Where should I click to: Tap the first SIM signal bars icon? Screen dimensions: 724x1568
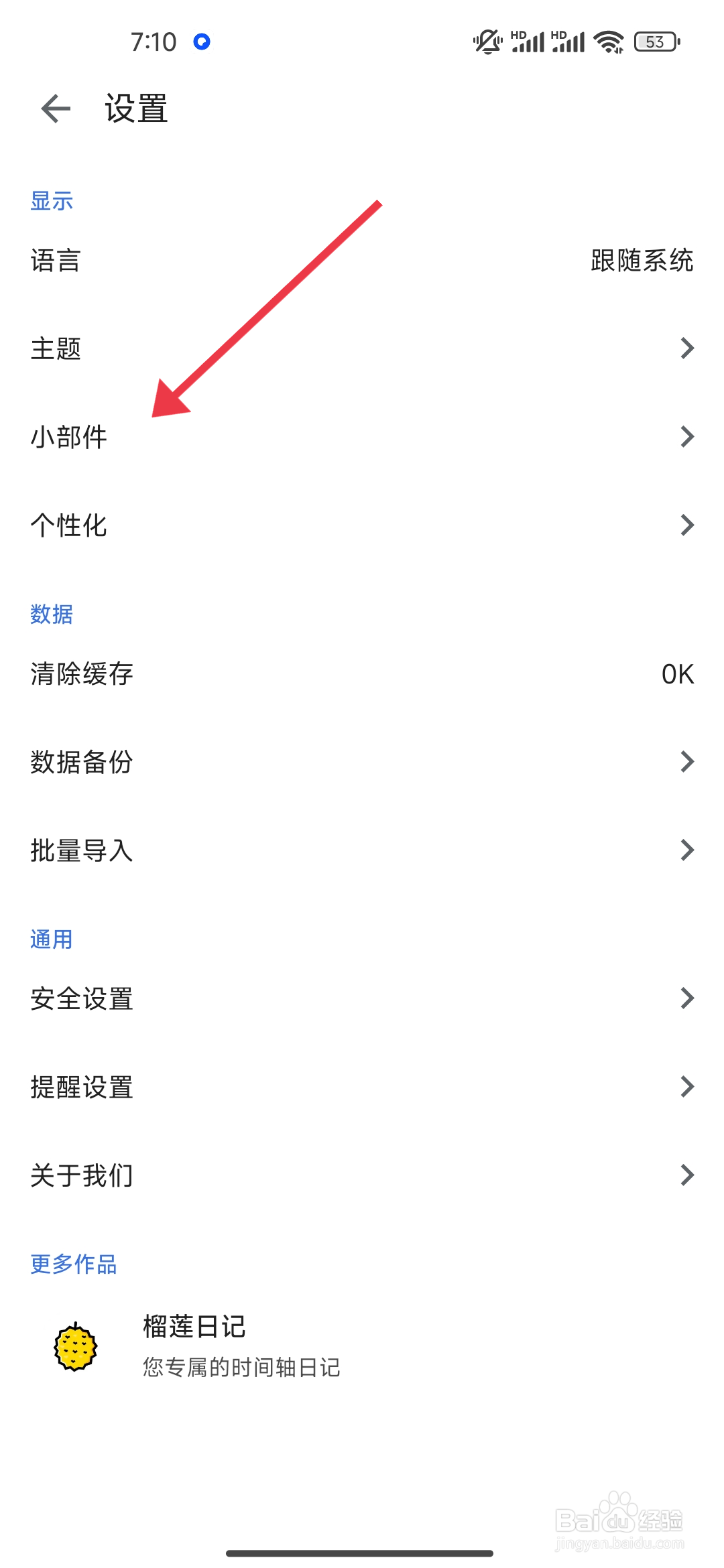click(530, 42)
